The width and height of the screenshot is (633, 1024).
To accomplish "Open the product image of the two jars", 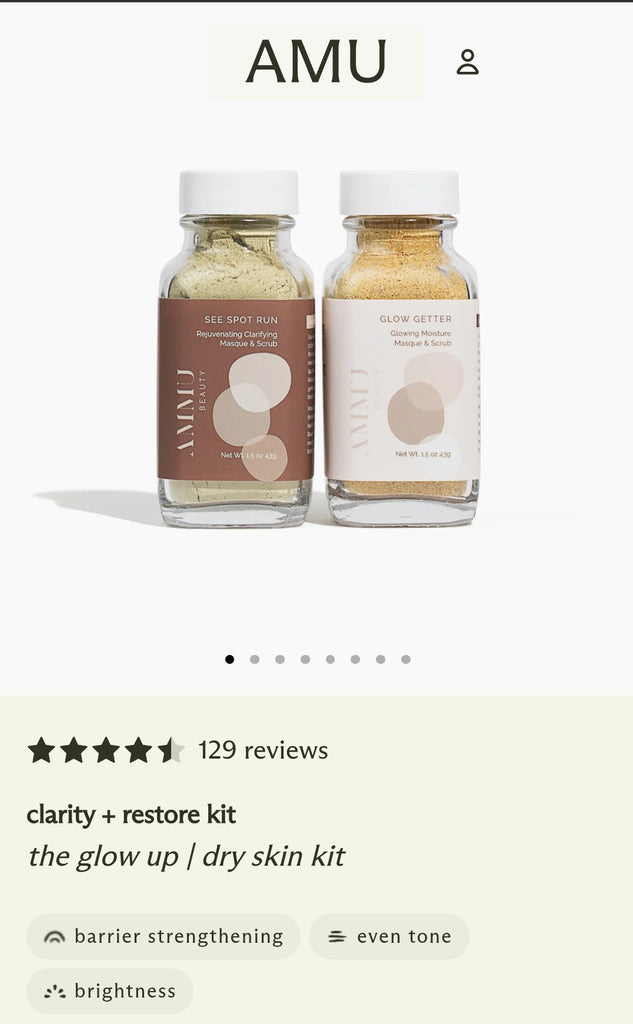I will (318, 350).
